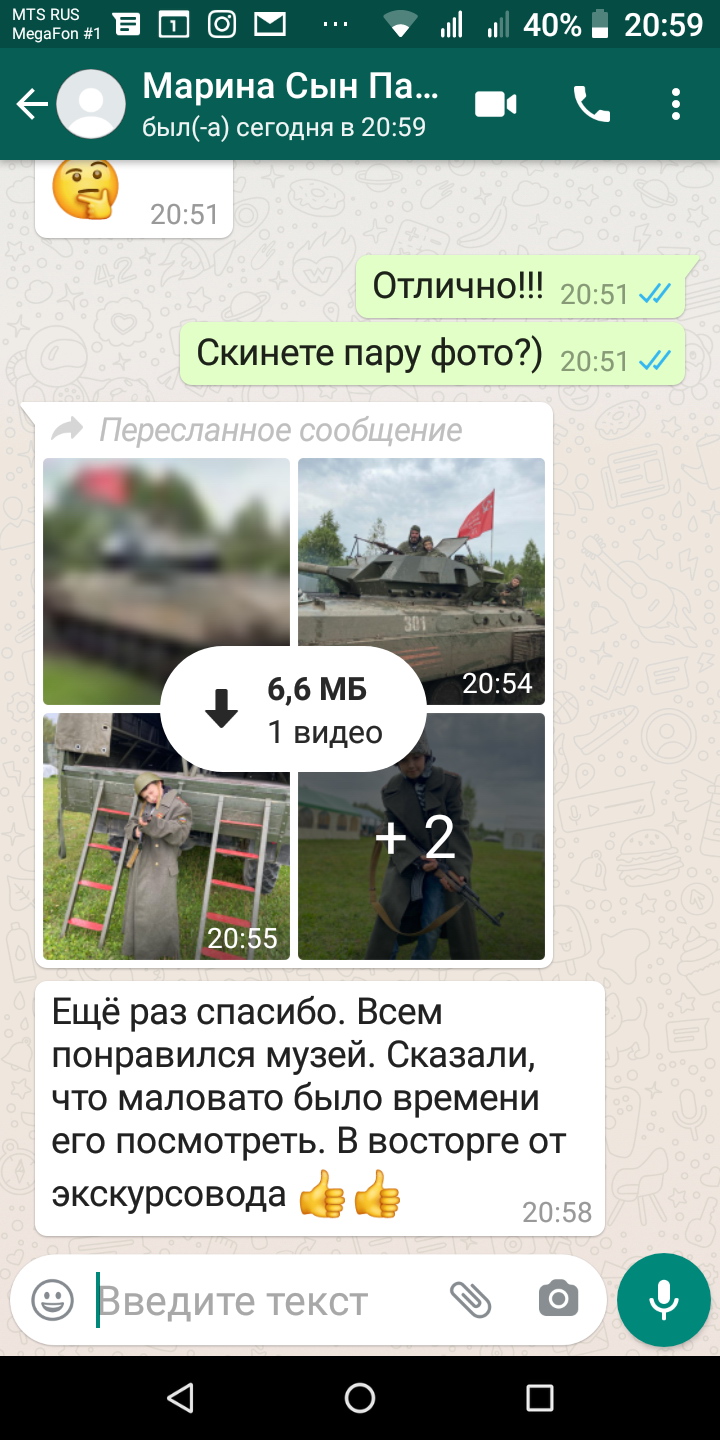Focus the Введите текст message field

tap(260, 1301)
